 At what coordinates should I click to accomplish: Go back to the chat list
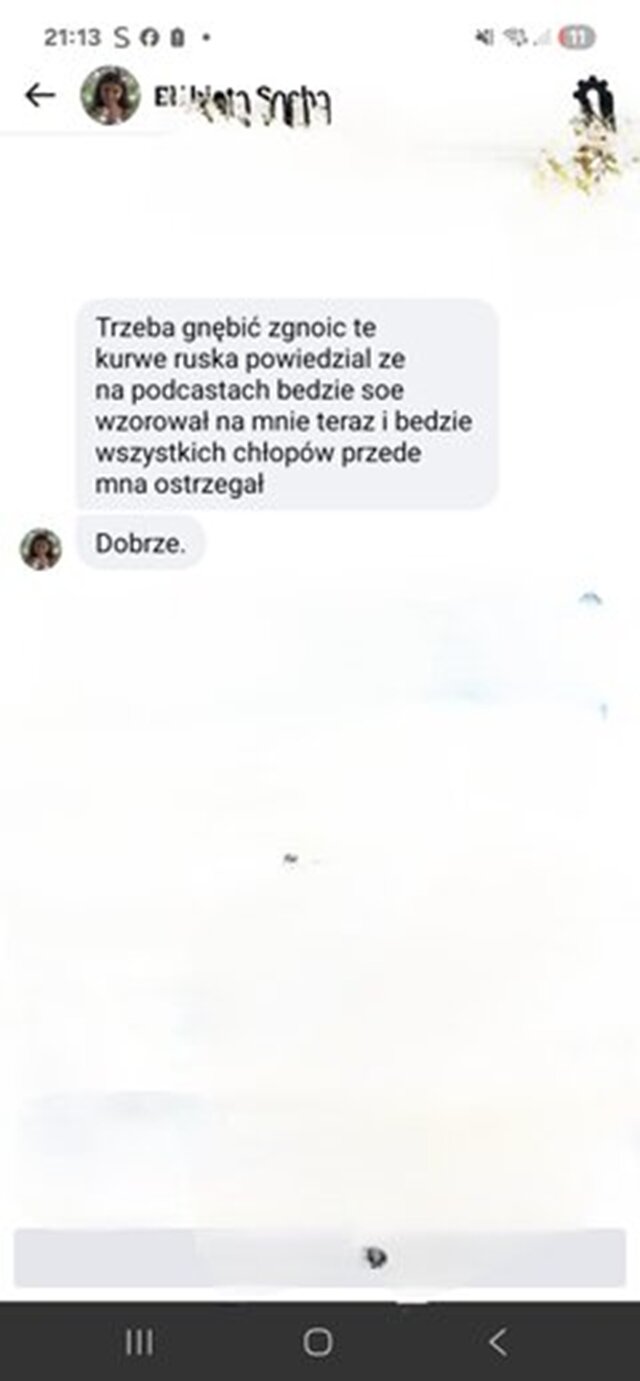39,95
